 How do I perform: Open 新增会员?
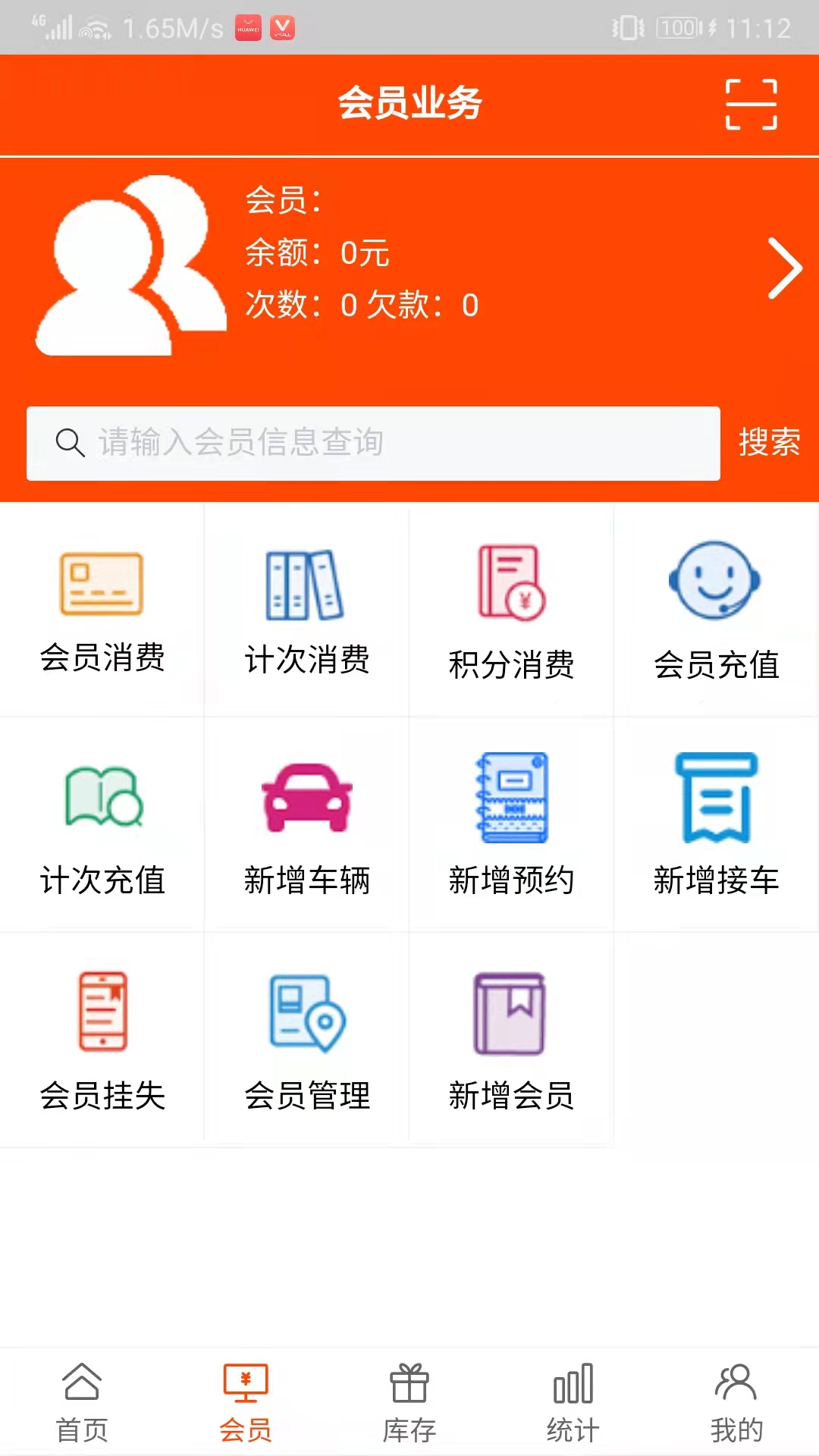(512, 1040)
